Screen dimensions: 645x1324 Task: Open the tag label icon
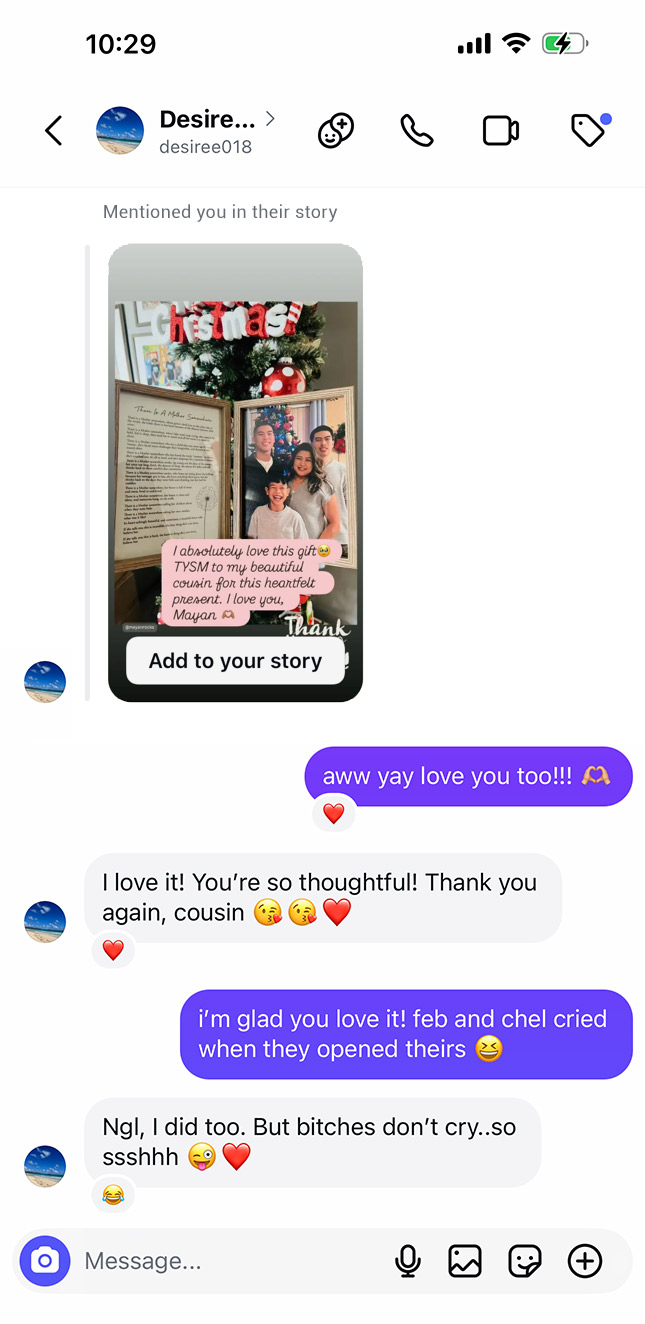click(x=588, y=131)
